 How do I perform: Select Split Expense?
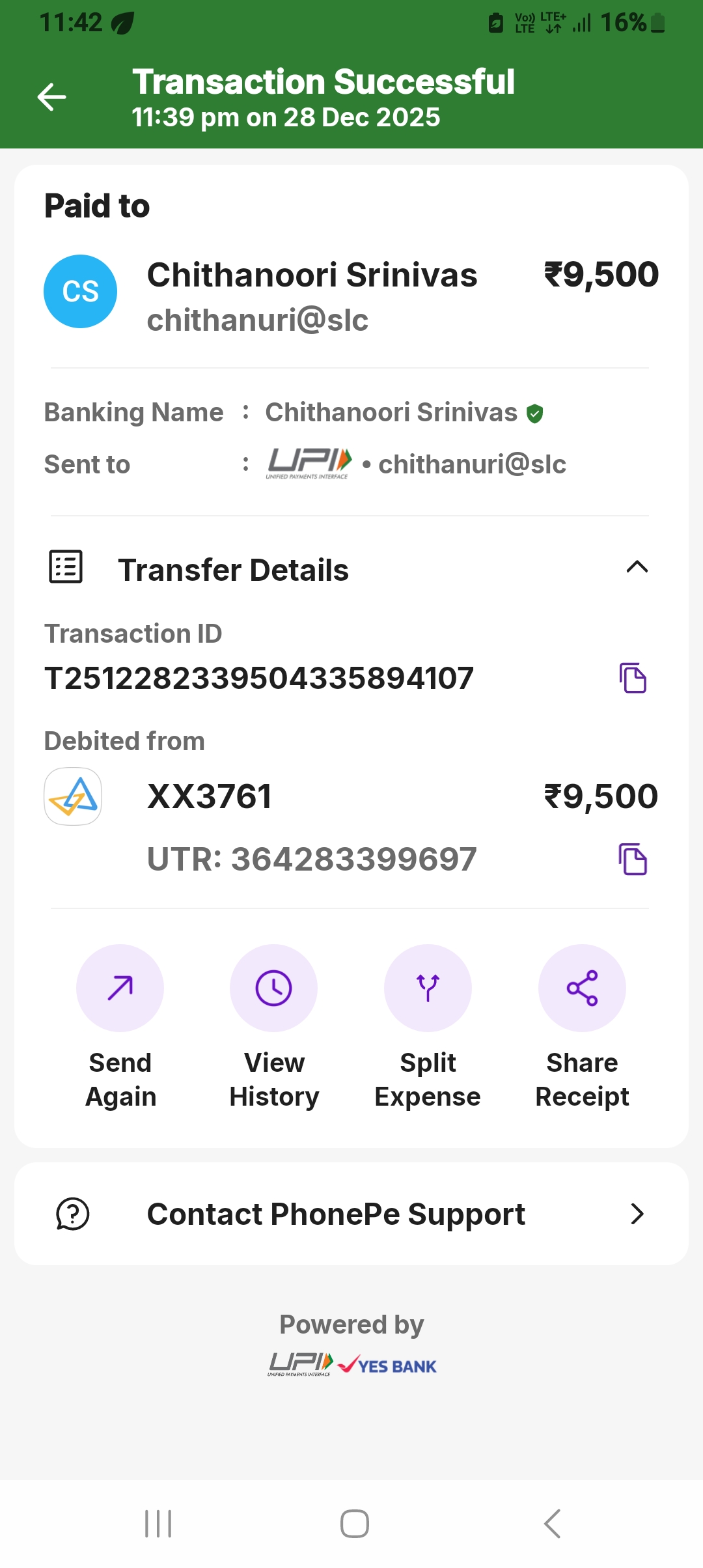(428, 988)
